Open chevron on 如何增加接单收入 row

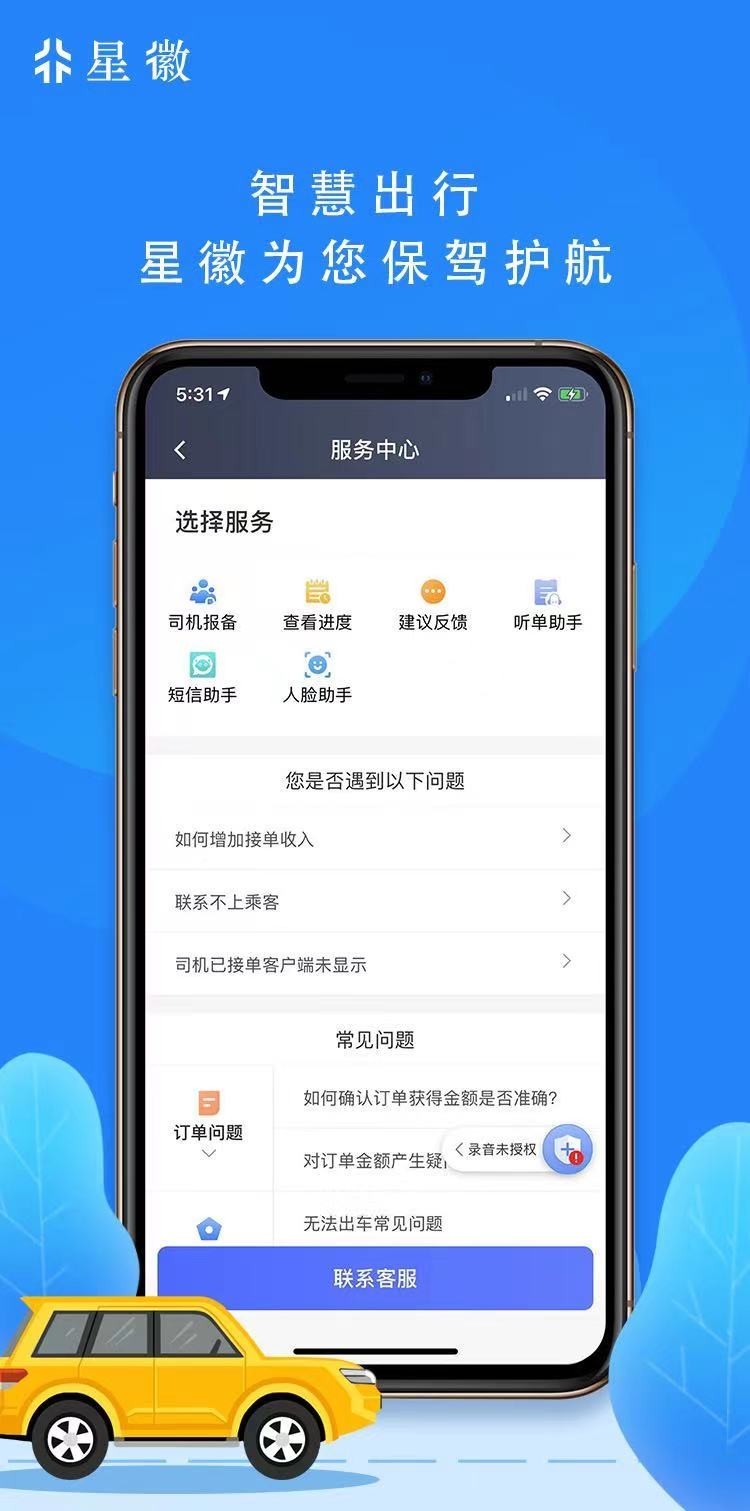565,836
